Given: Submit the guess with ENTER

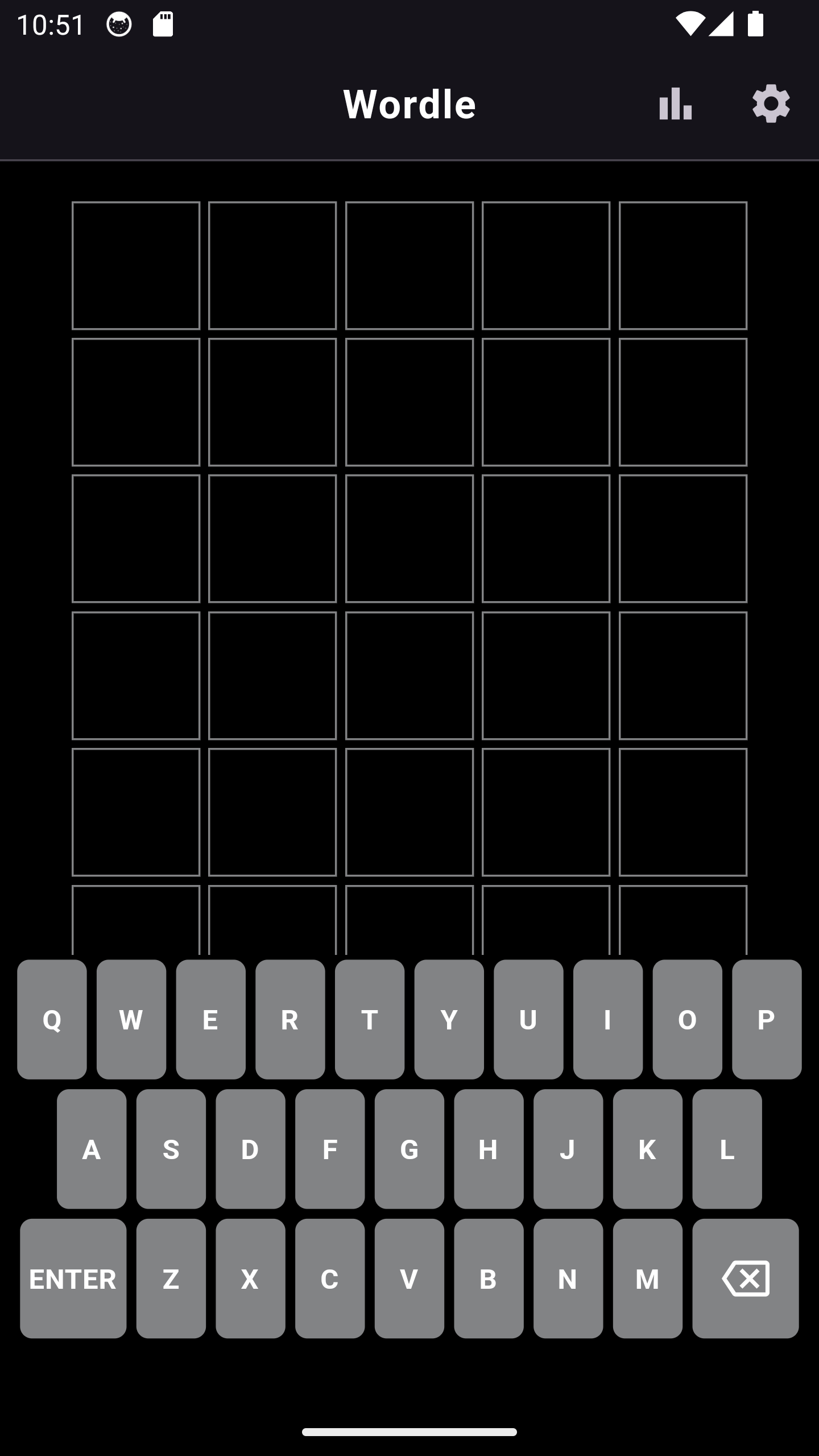Looking at the screenshot, I should [73, 1279].
